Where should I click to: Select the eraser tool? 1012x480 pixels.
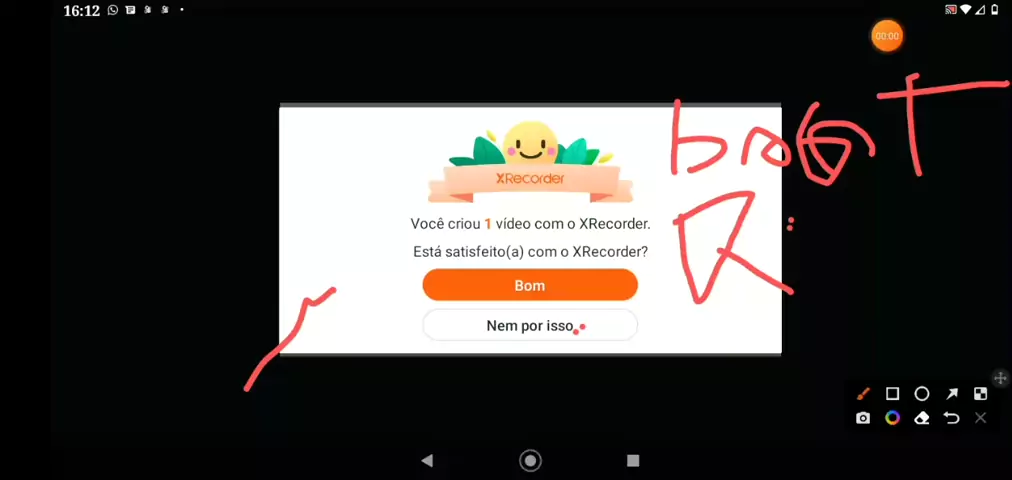click(922, 418)
